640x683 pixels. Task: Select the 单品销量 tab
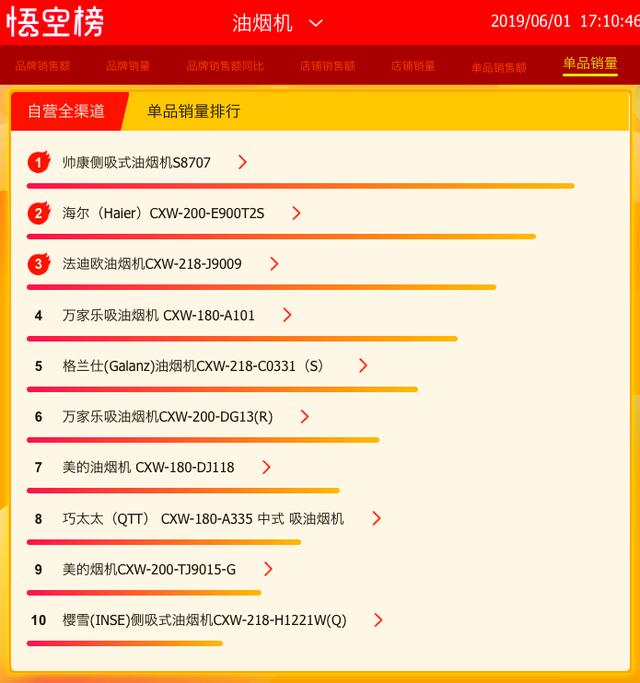click(590, 64)
